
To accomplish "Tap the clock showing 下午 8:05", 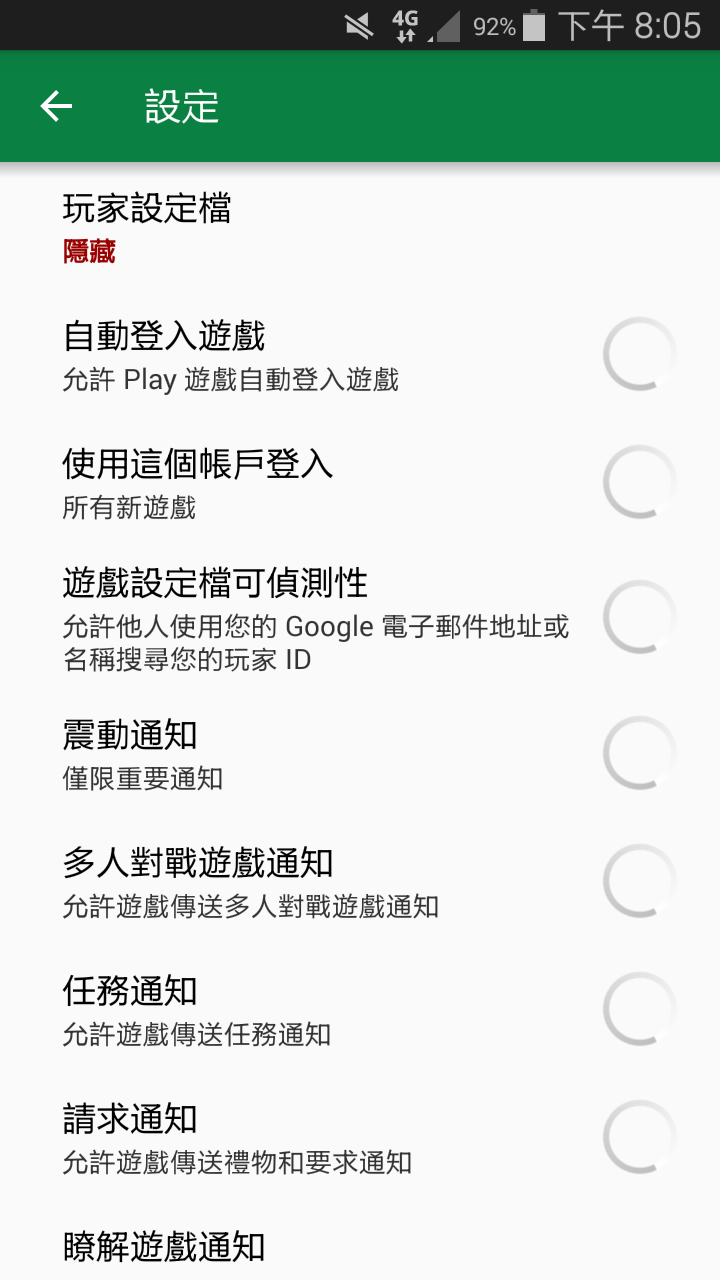I will (x=628, y=24).
